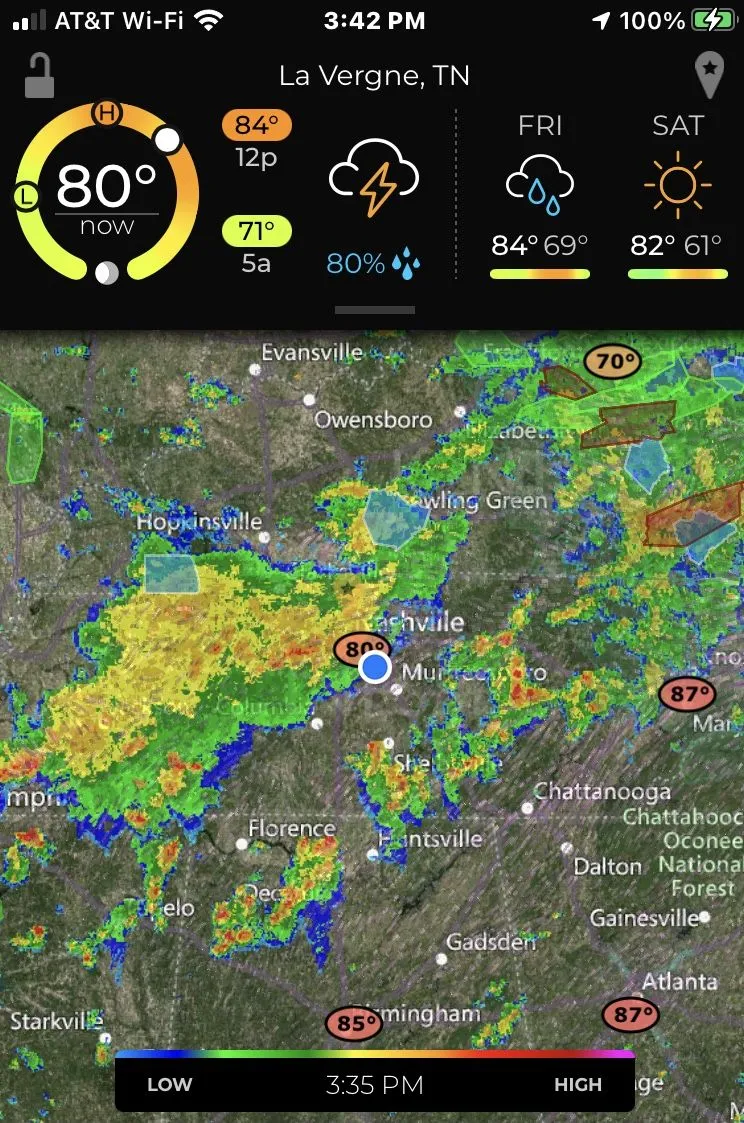Tap the unlock padlock icon
744x1123 pixels.
(39, 76)
